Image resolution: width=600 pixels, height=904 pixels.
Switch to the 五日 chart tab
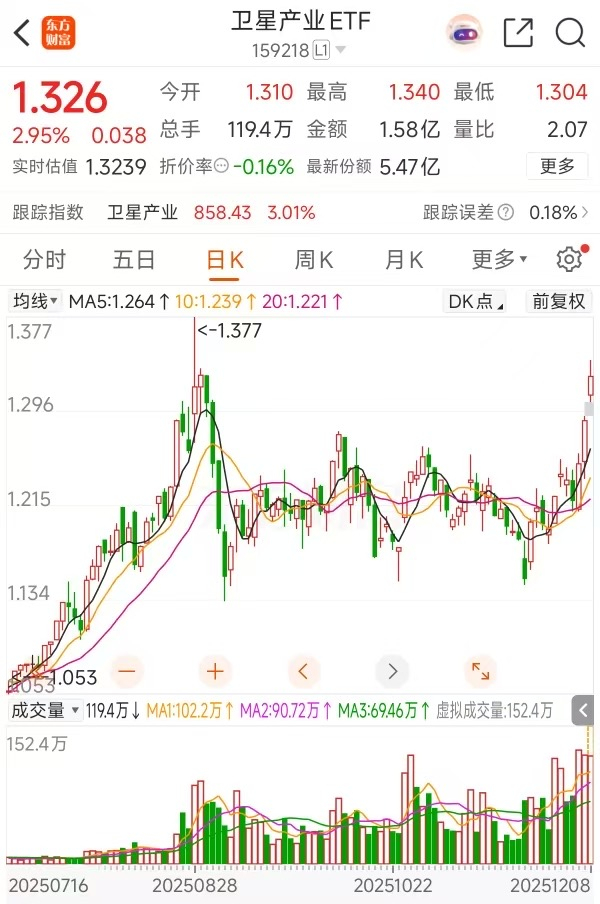(x=134, y=260)
